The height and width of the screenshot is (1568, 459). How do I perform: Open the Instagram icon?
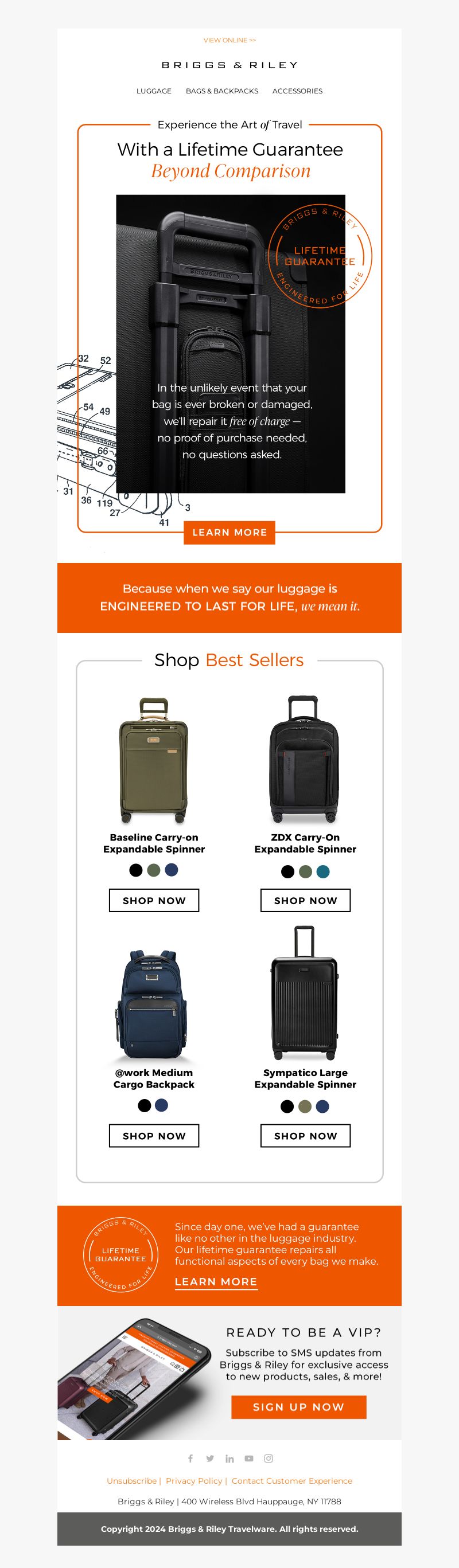click(268, 1458)
